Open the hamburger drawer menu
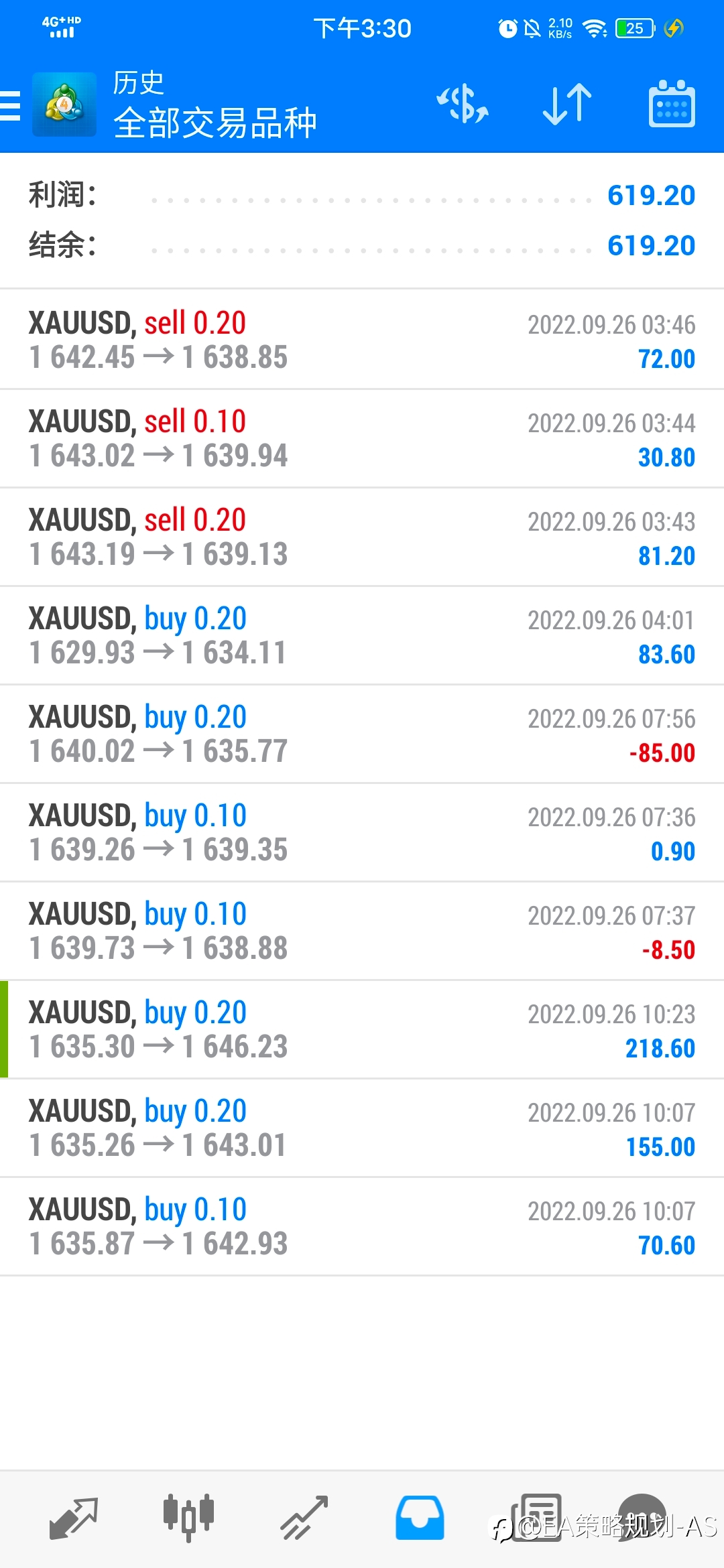Image resolution: width=724 pixels, height=1568 pixels. point(11,106)
